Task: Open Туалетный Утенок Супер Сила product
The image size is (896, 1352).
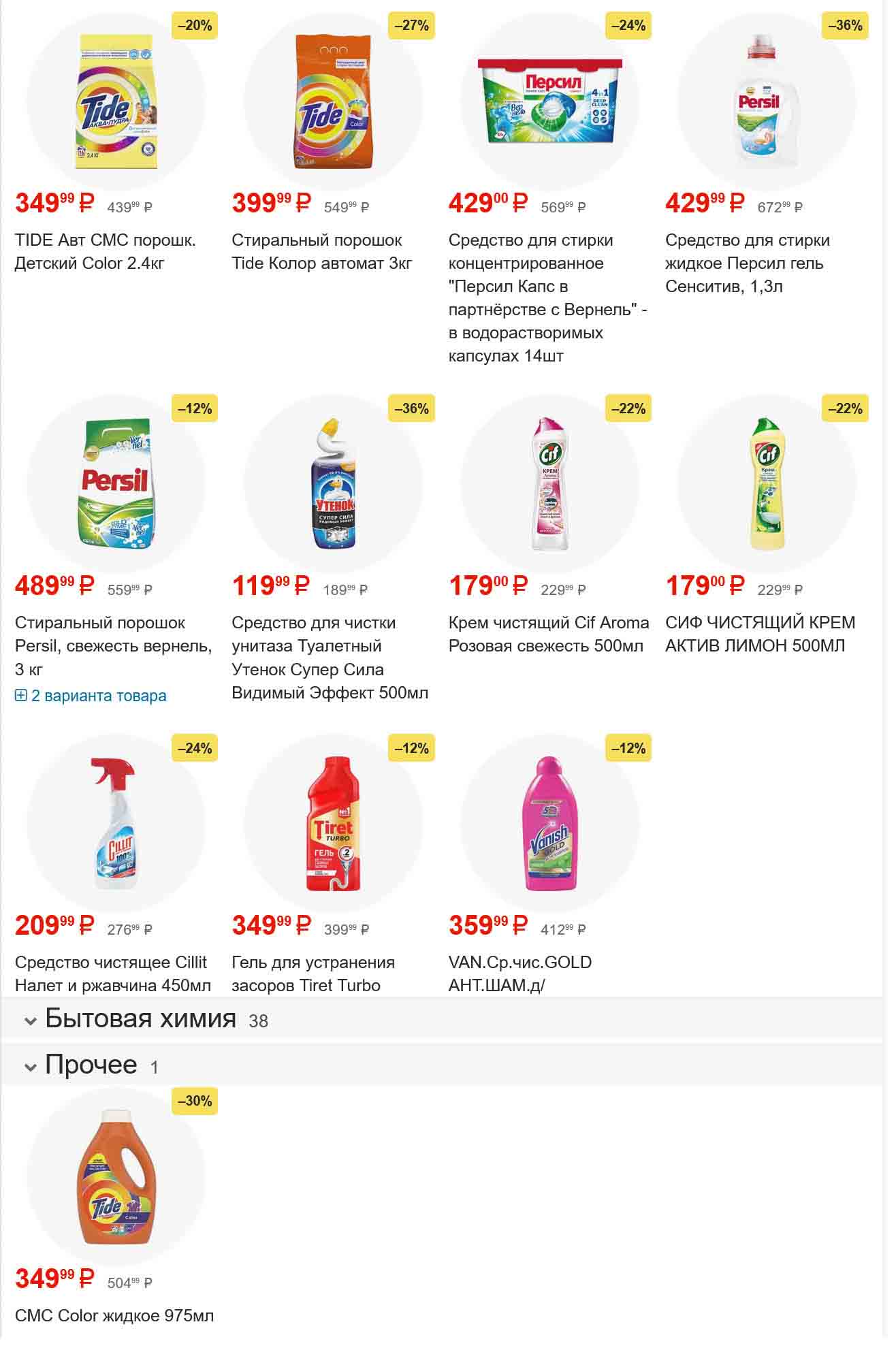Action: (x=330, y=658)
